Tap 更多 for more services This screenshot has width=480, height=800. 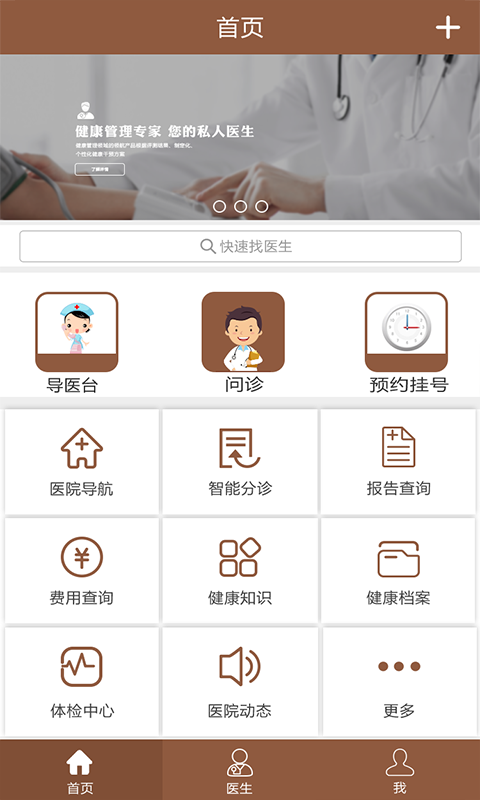(399, 682)
